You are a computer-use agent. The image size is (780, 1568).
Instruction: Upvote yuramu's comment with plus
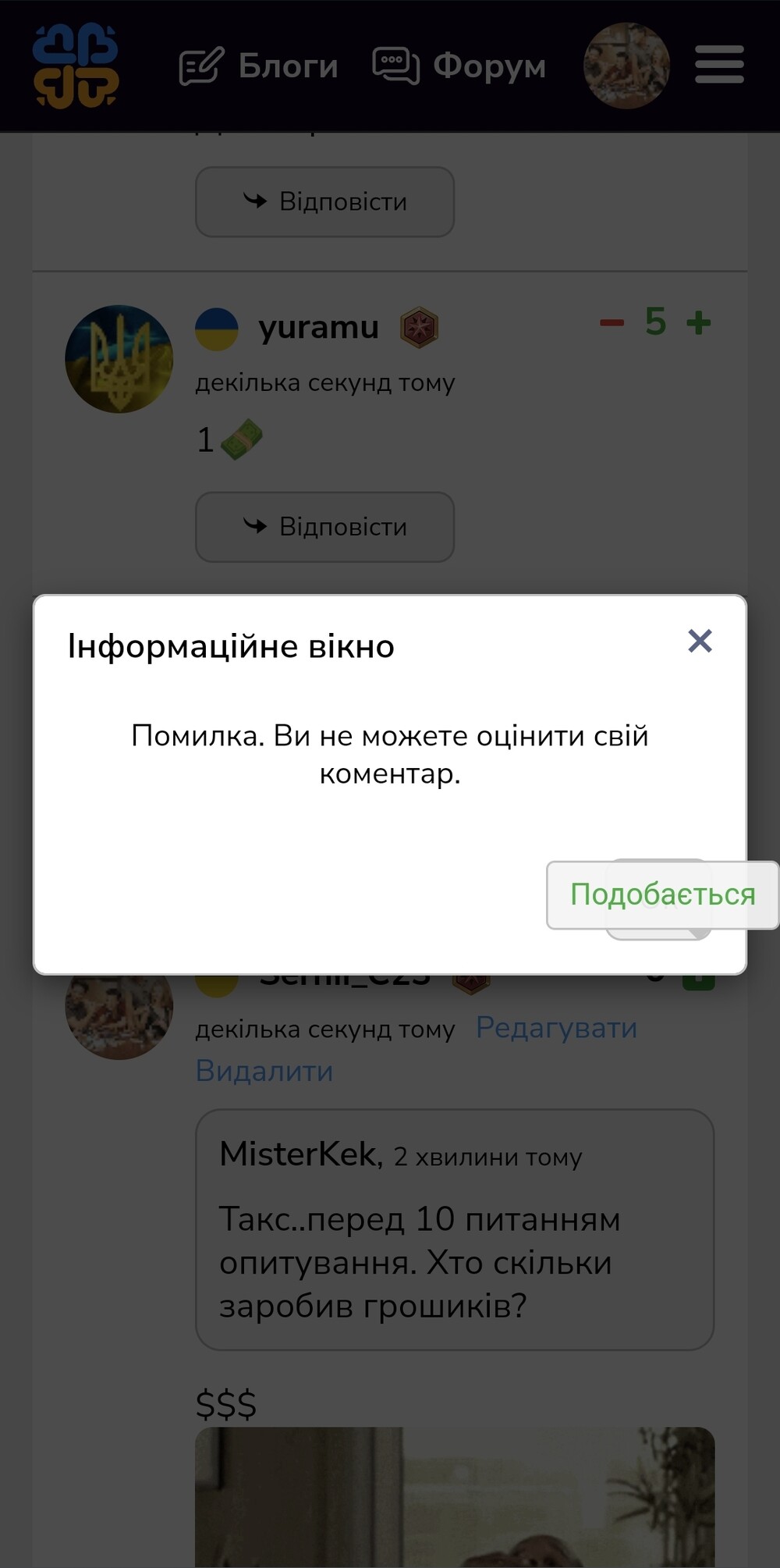(x=699, y=322)
